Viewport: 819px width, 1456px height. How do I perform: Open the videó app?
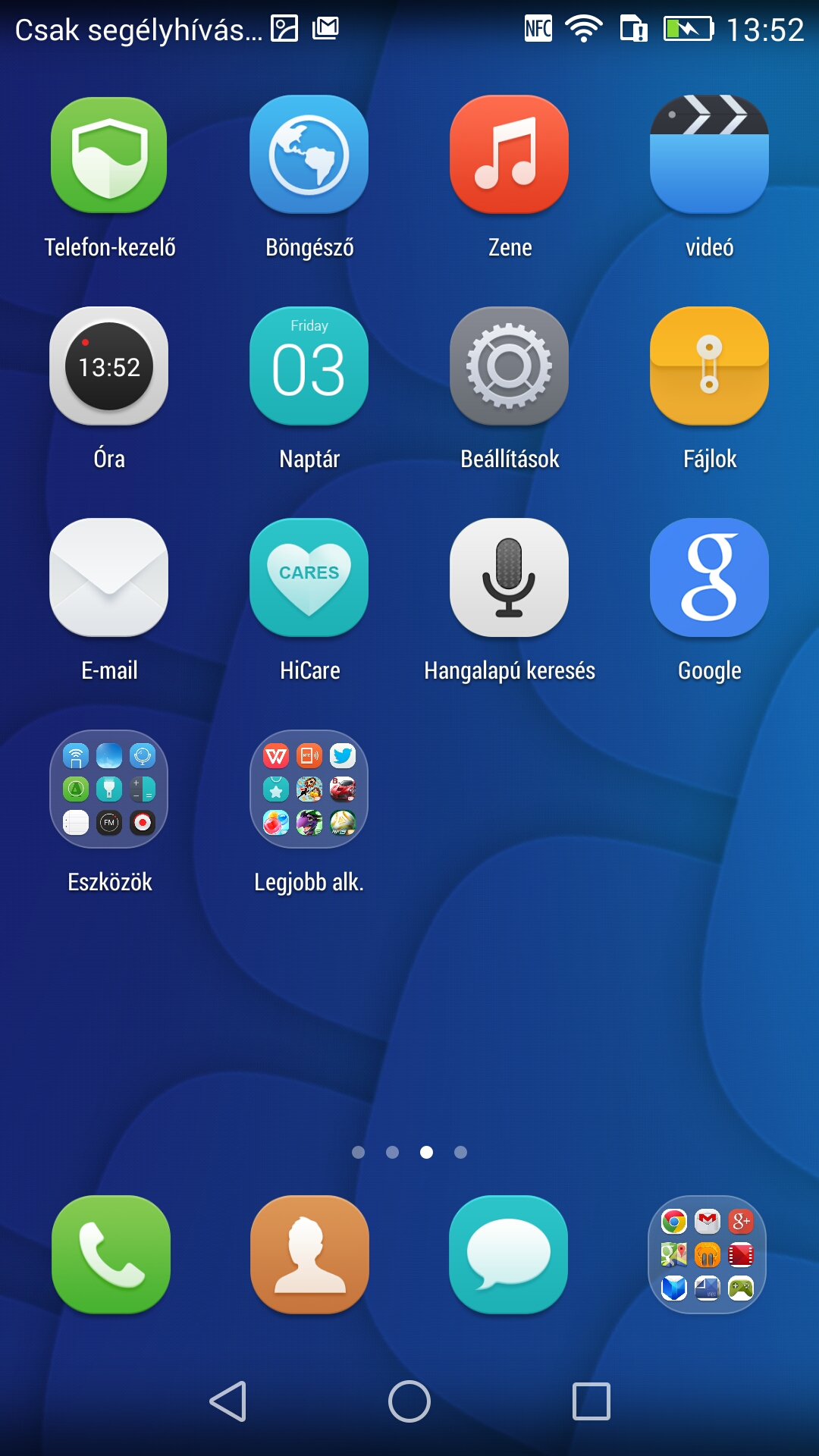[709, 155]
